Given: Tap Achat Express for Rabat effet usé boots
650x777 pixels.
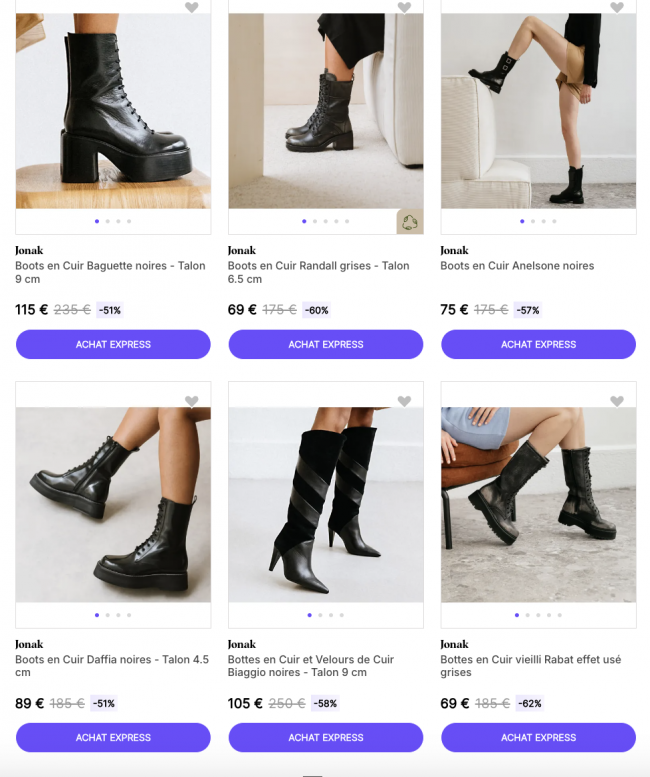Looking at the screenshot, I should click(538, 737).
